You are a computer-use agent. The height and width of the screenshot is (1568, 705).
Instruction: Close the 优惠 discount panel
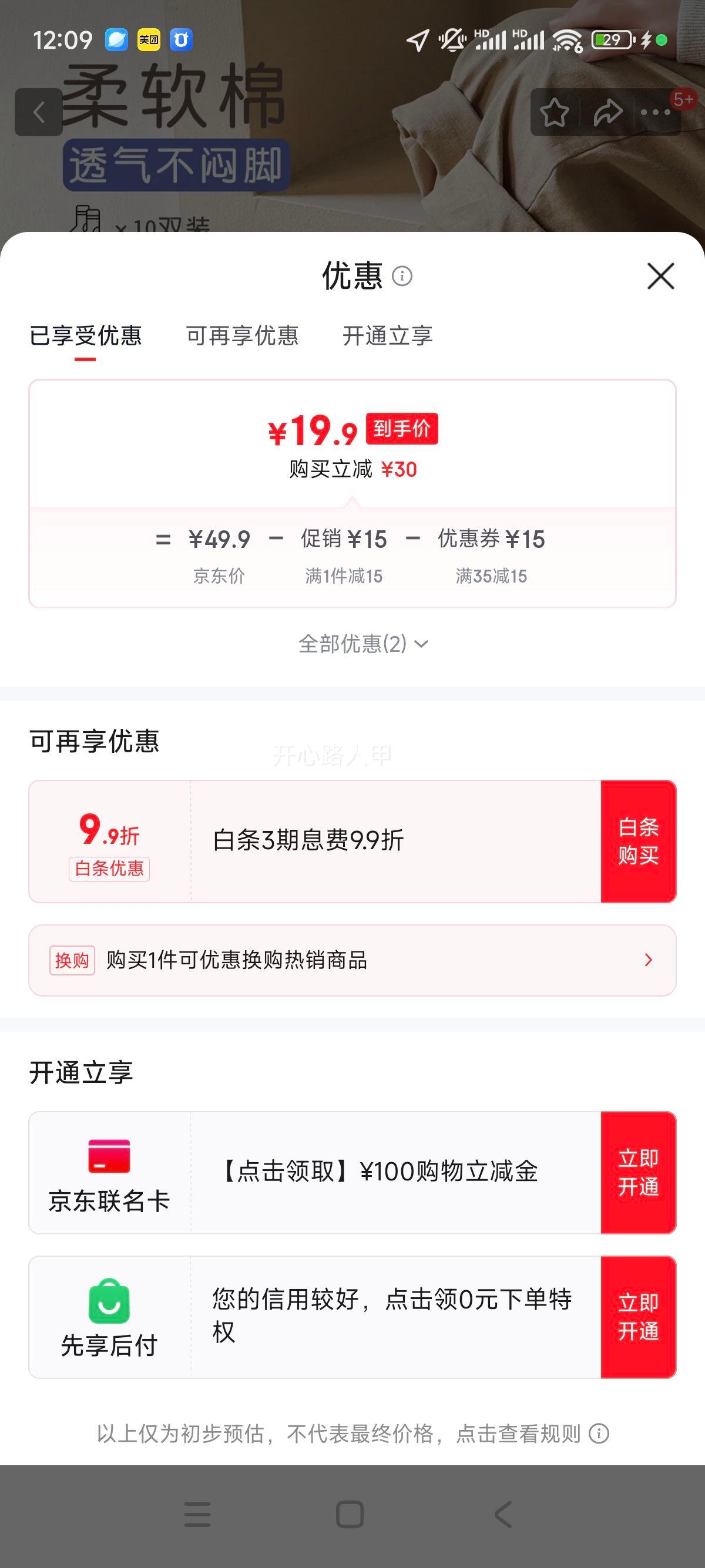point(660,277)
